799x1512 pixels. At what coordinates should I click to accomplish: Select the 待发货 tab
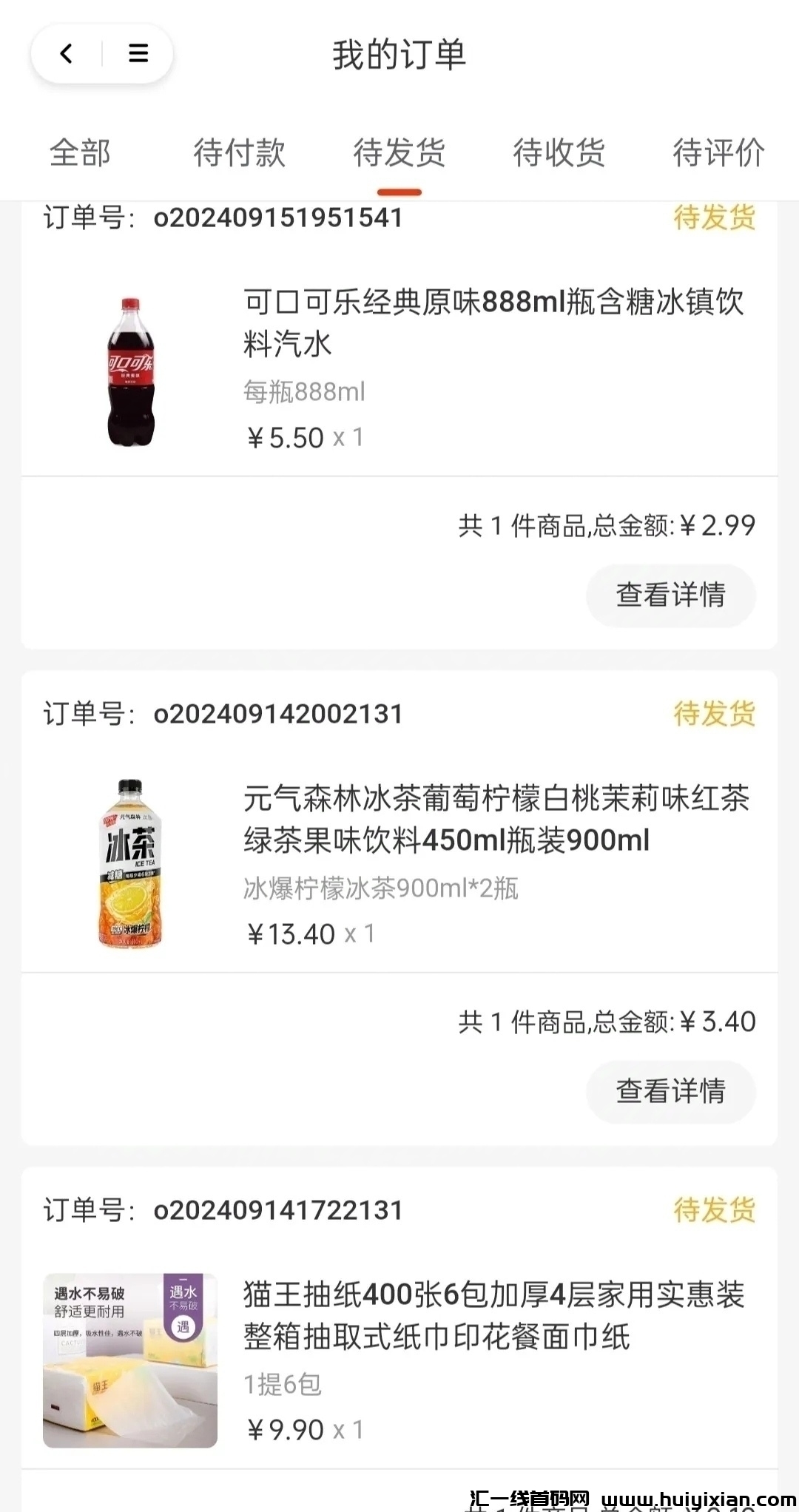pos(399,153)
